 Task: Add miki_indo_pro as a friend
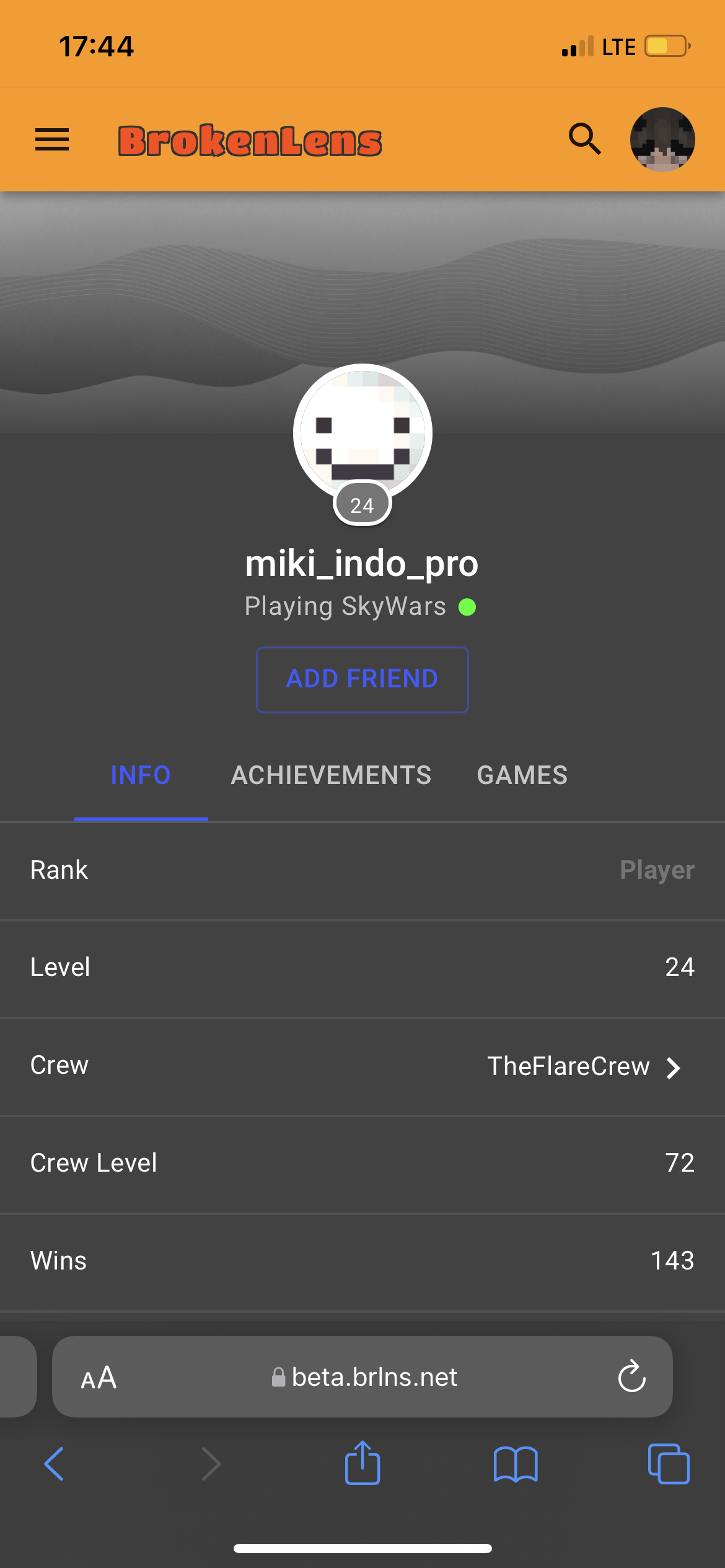pyautogui.click(x=362, y=679)
